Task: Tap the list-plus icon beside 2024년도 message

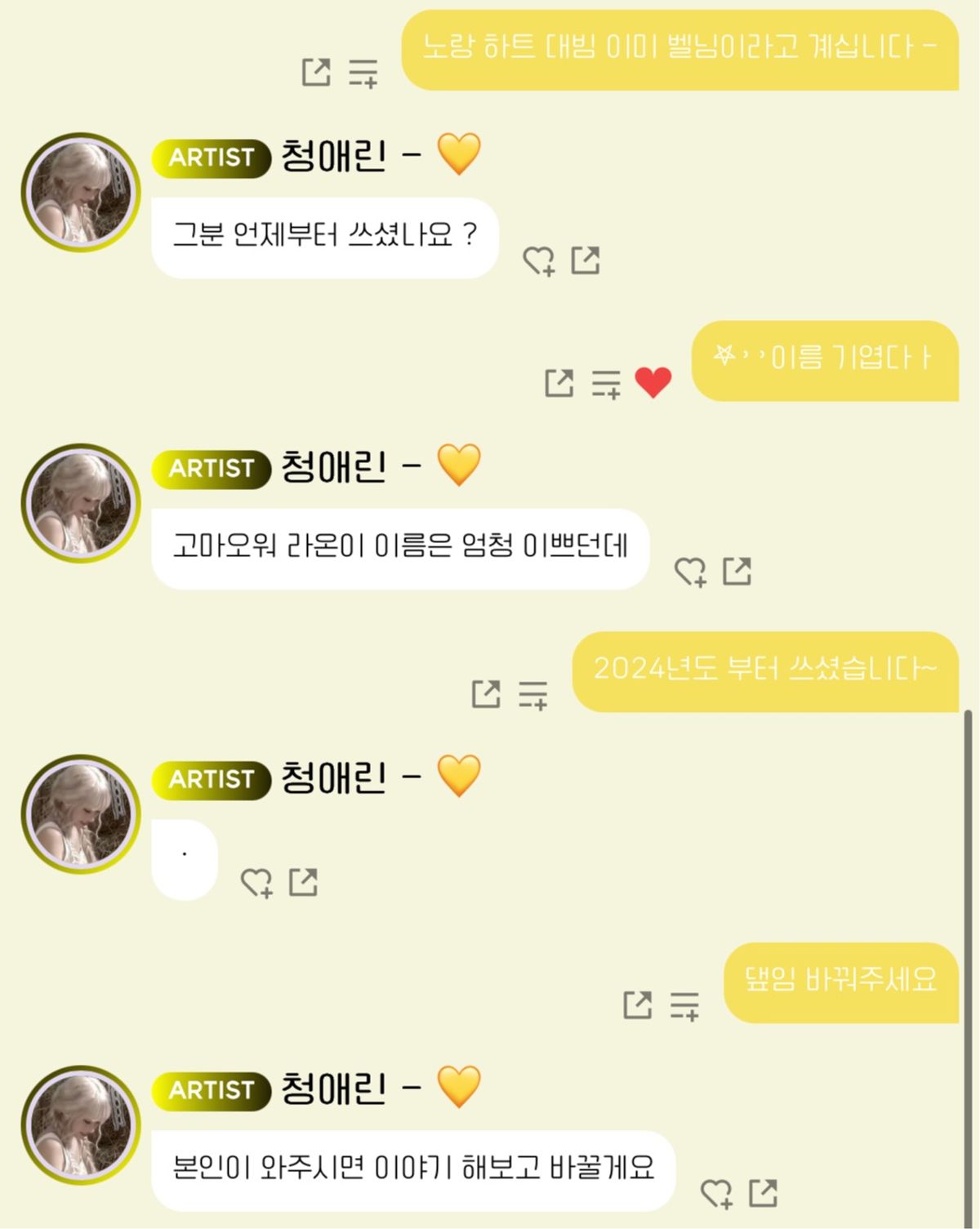Action: pos(533,694)
